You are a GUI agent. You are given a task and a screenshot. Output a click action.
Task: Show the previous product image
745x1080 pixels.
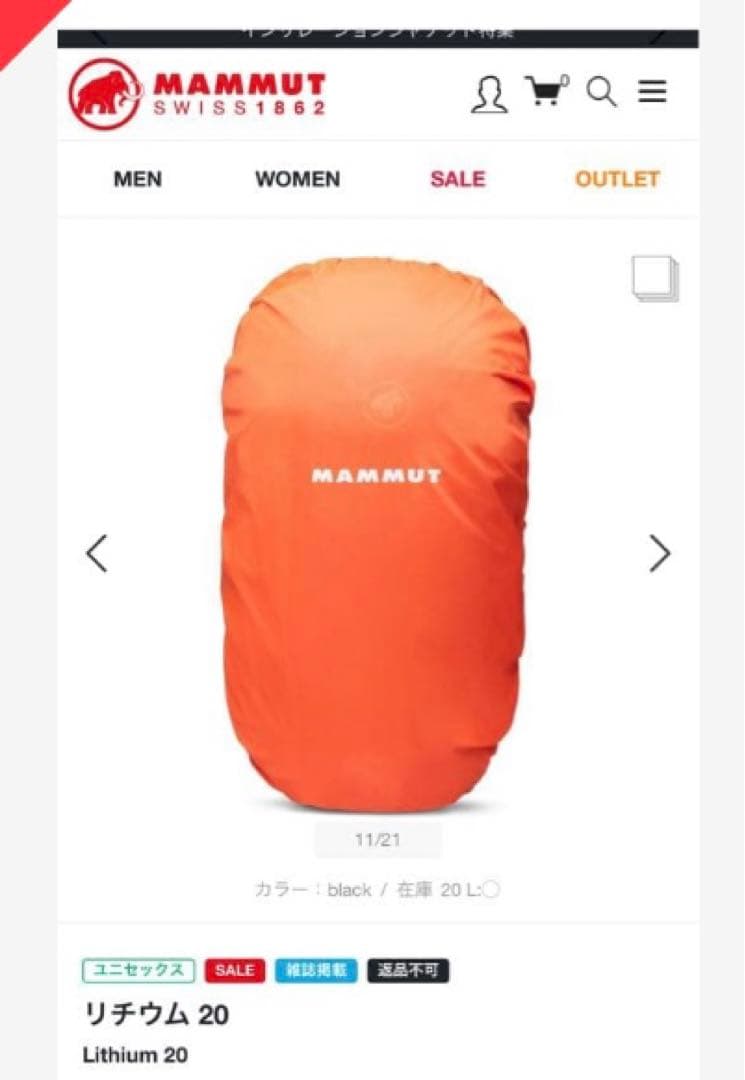[x=97, y=553]
